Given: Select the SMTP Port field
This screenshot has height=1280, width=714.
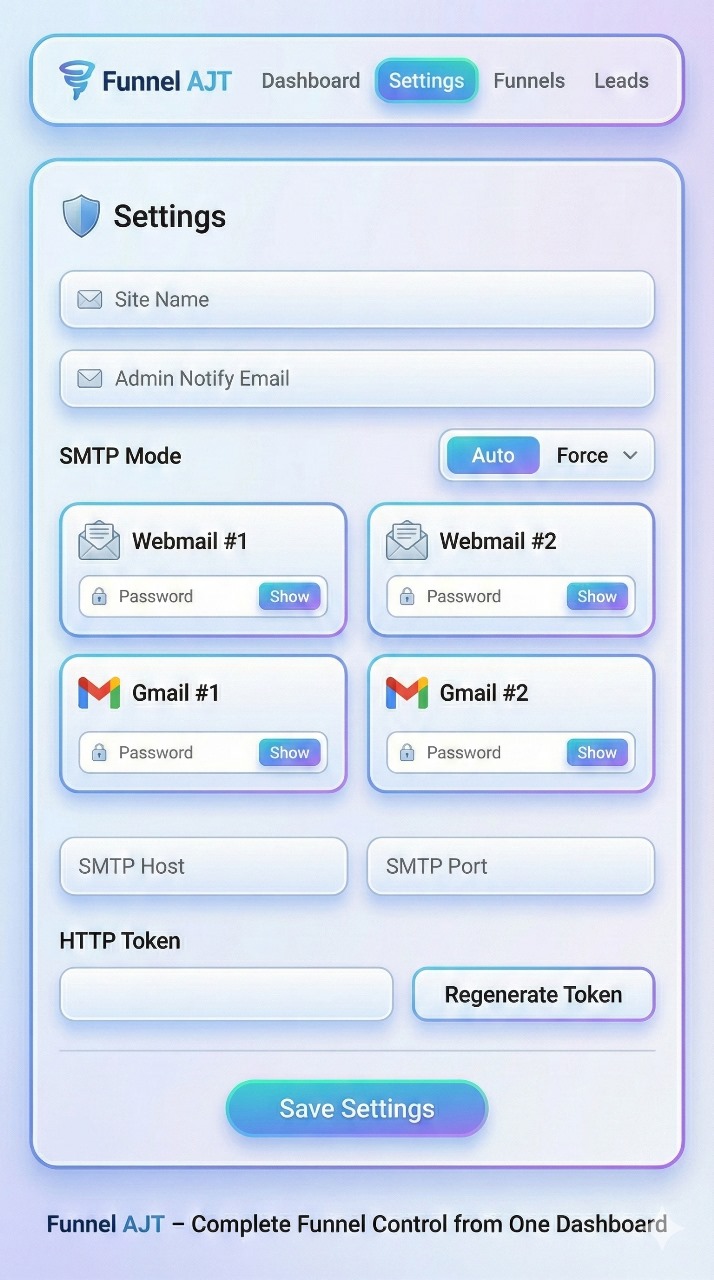Looking at the screenshot, I should tap(511, 866).
